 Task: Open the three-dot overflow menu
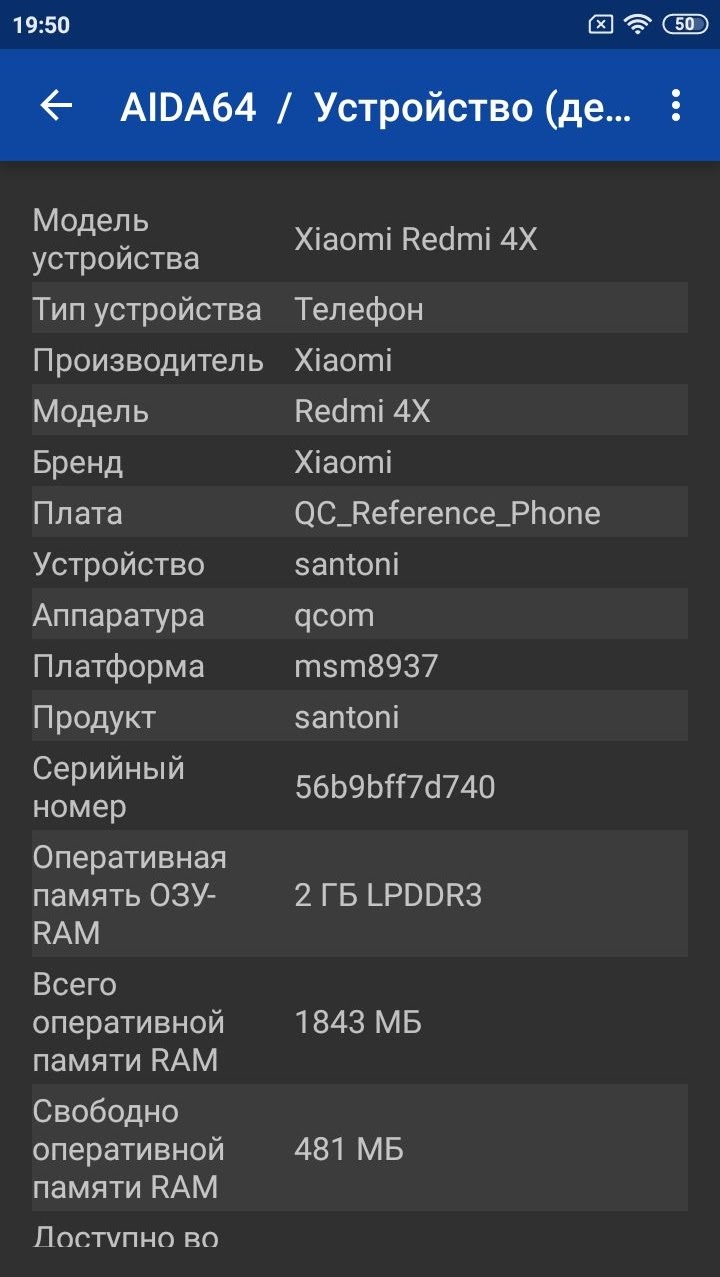tap(676, 106)
